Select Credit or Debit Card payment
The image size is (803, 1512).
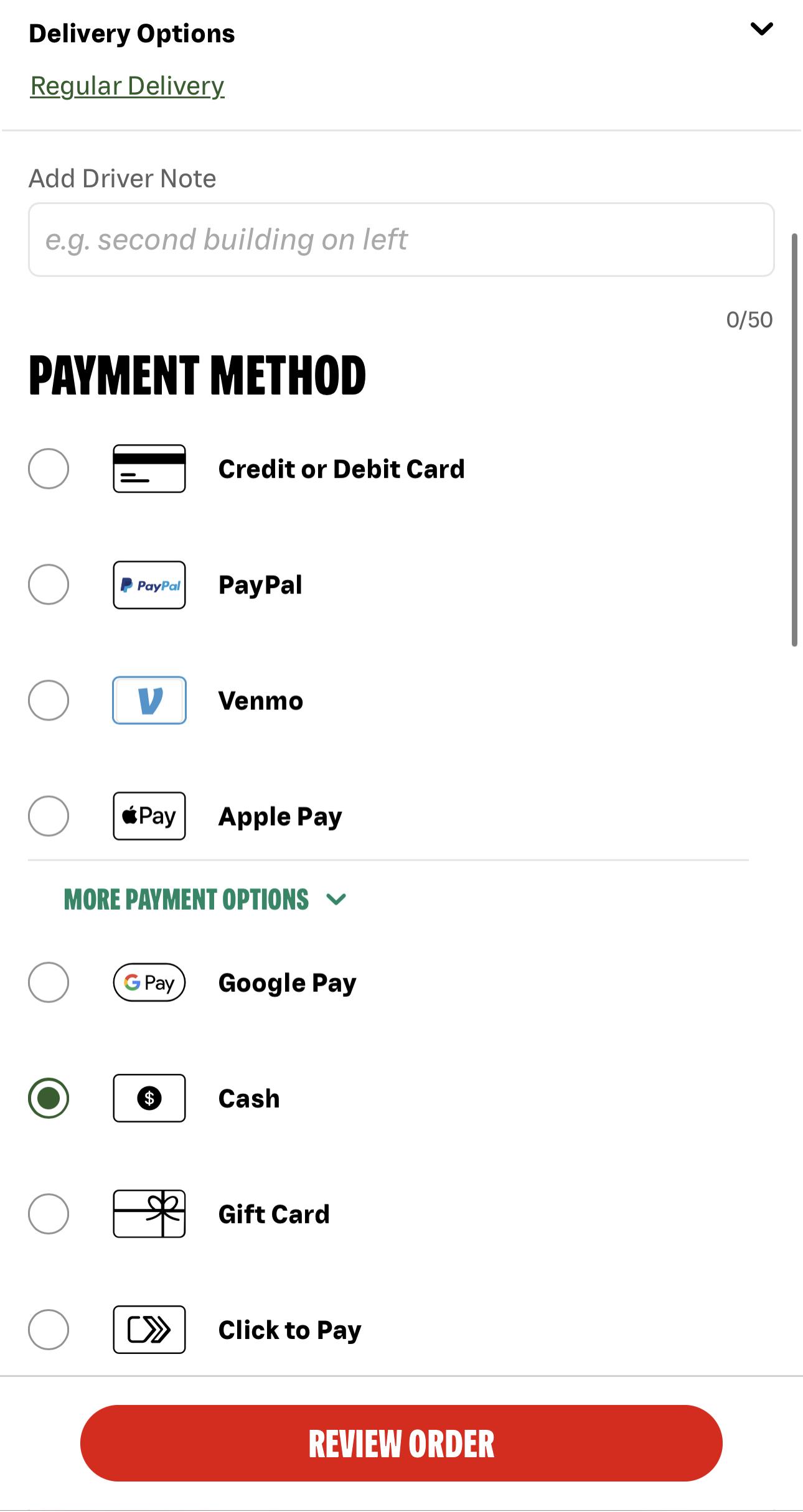click(49, 469)
